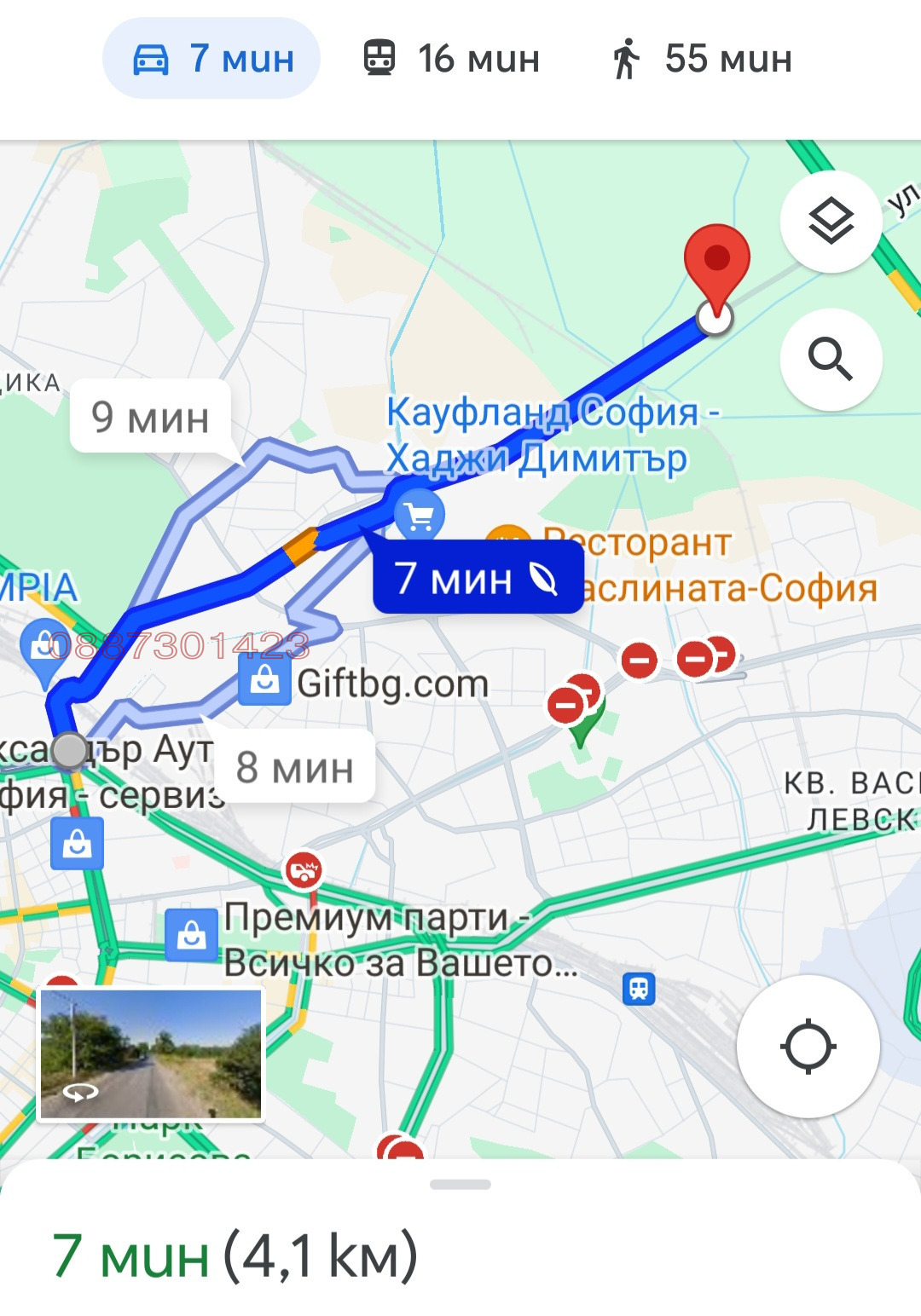Open the Street View thumbnail

[152, 1053]
